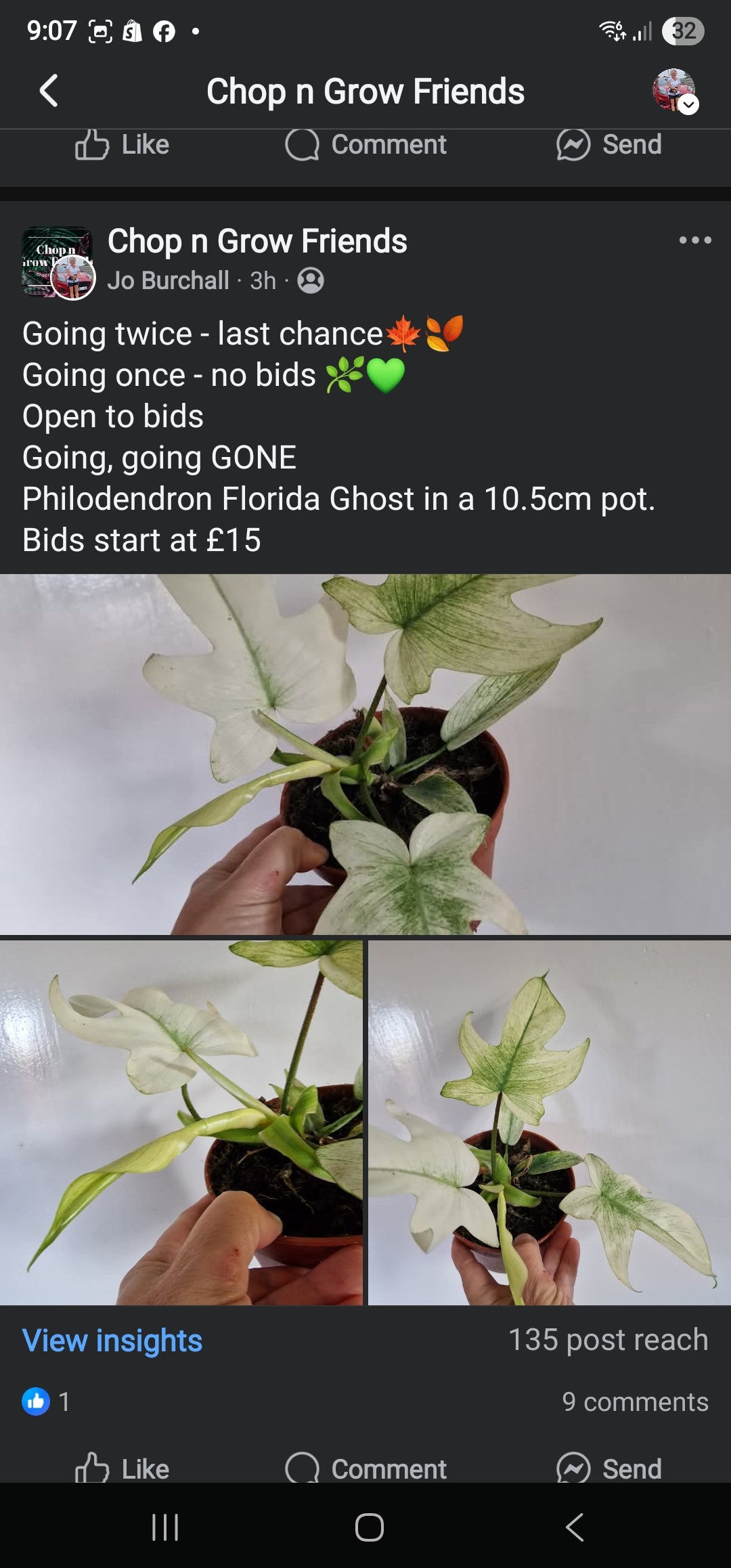Open the bottom-right plant photo
This screenshot has height=1568, width=731.
click(x=549, y=1123)
